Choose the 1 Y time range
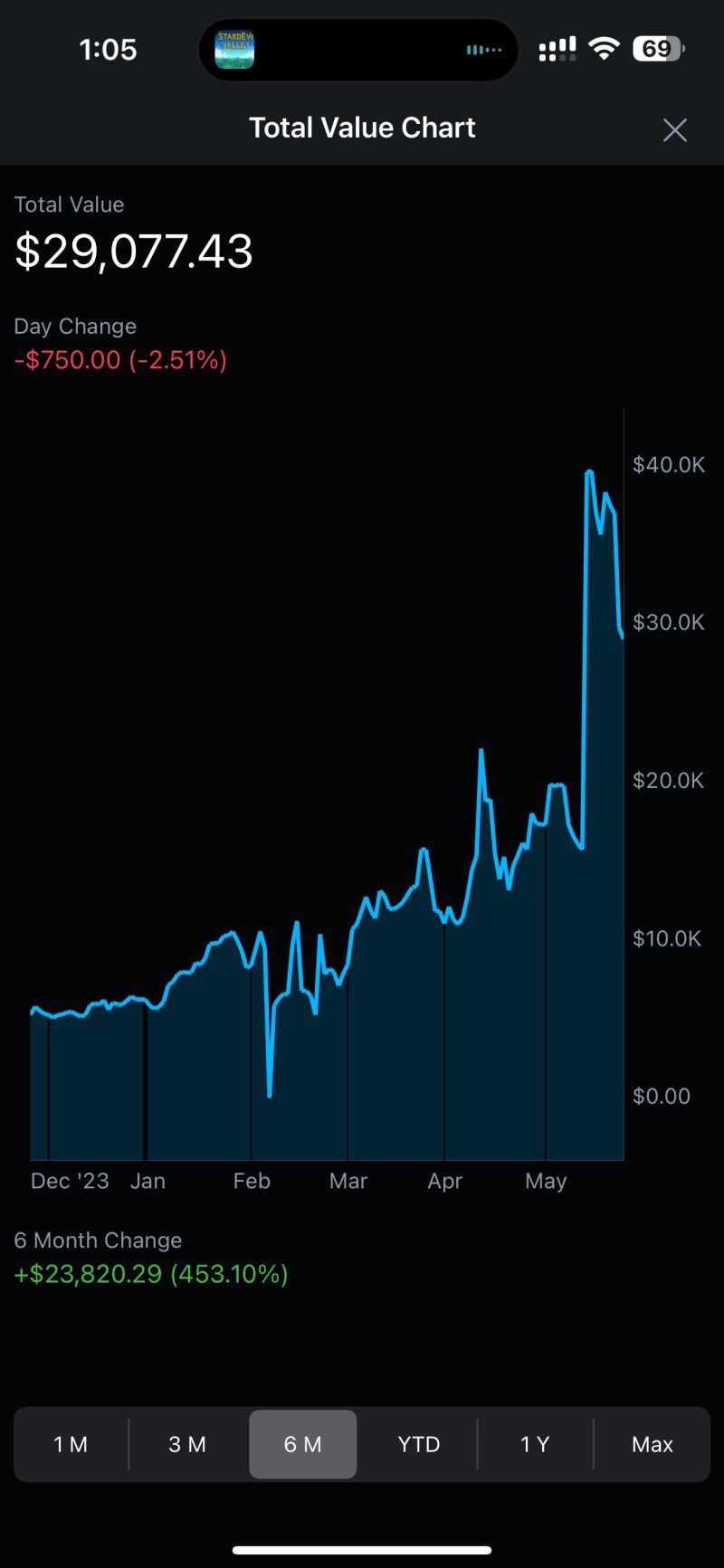This screenshot has height=1568, width=724. pyautogui.click(x=535, y=1444)
